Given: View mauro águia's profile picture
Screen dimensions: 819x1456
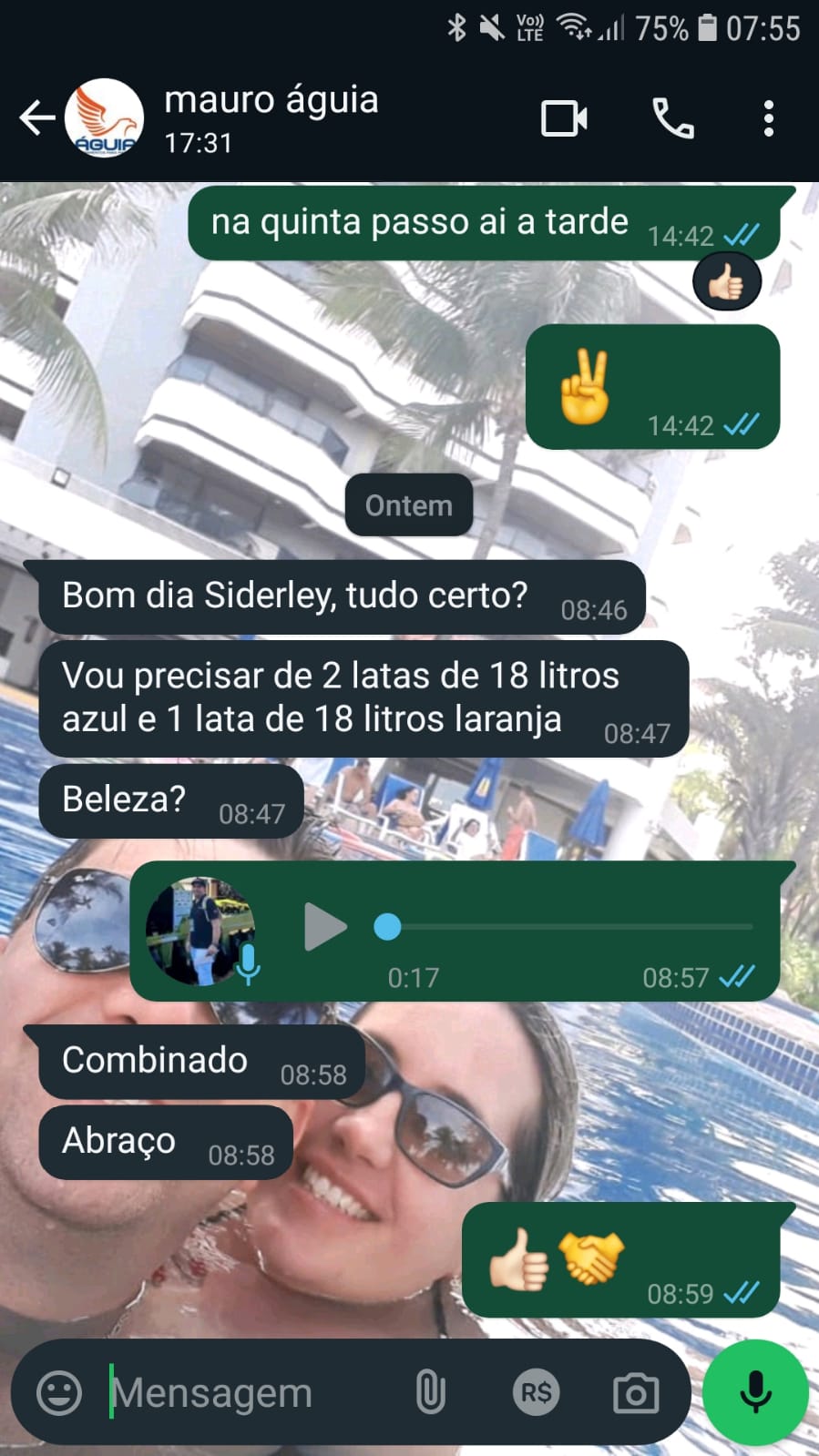Looking at the screenshot, I should click(x=105, y=118).
